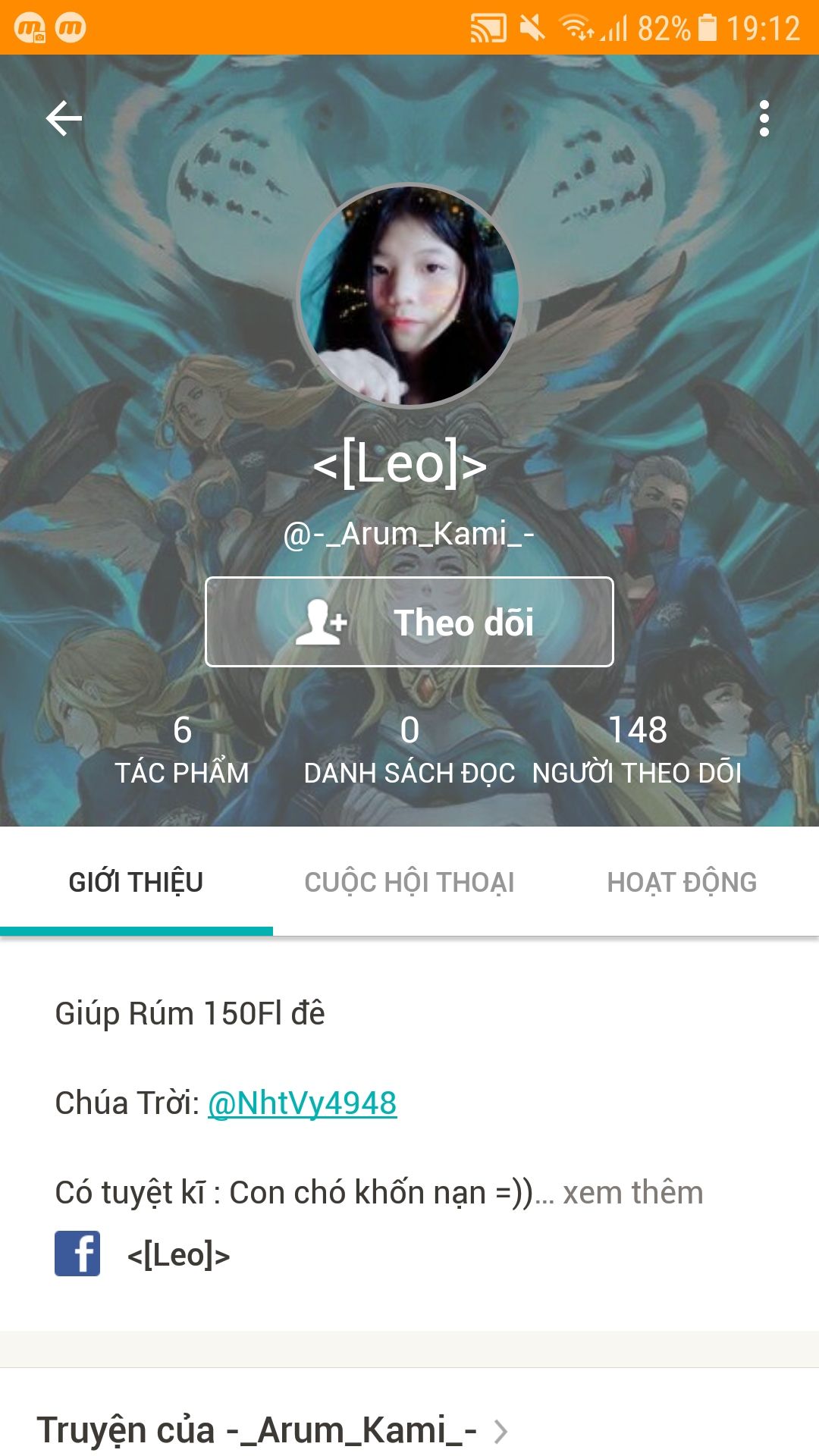Viewport: 819px width, 1456px height.
Task: Open the @NhtVy4948 profile link
Action: (302, 1103)
